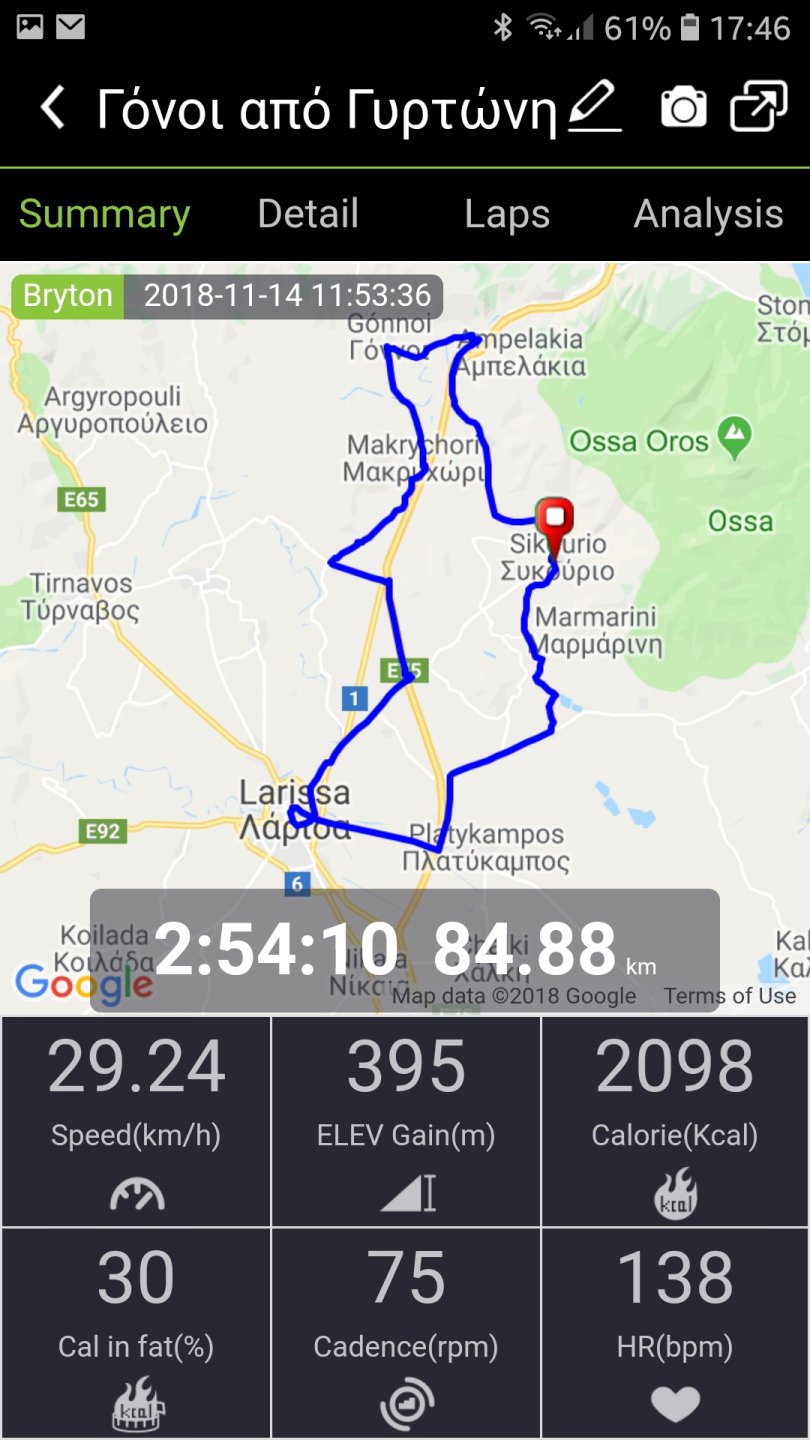The width and height of the screenshot is (810, 1440).
Task: Open the Laps tab
Action: pos(507,214)
